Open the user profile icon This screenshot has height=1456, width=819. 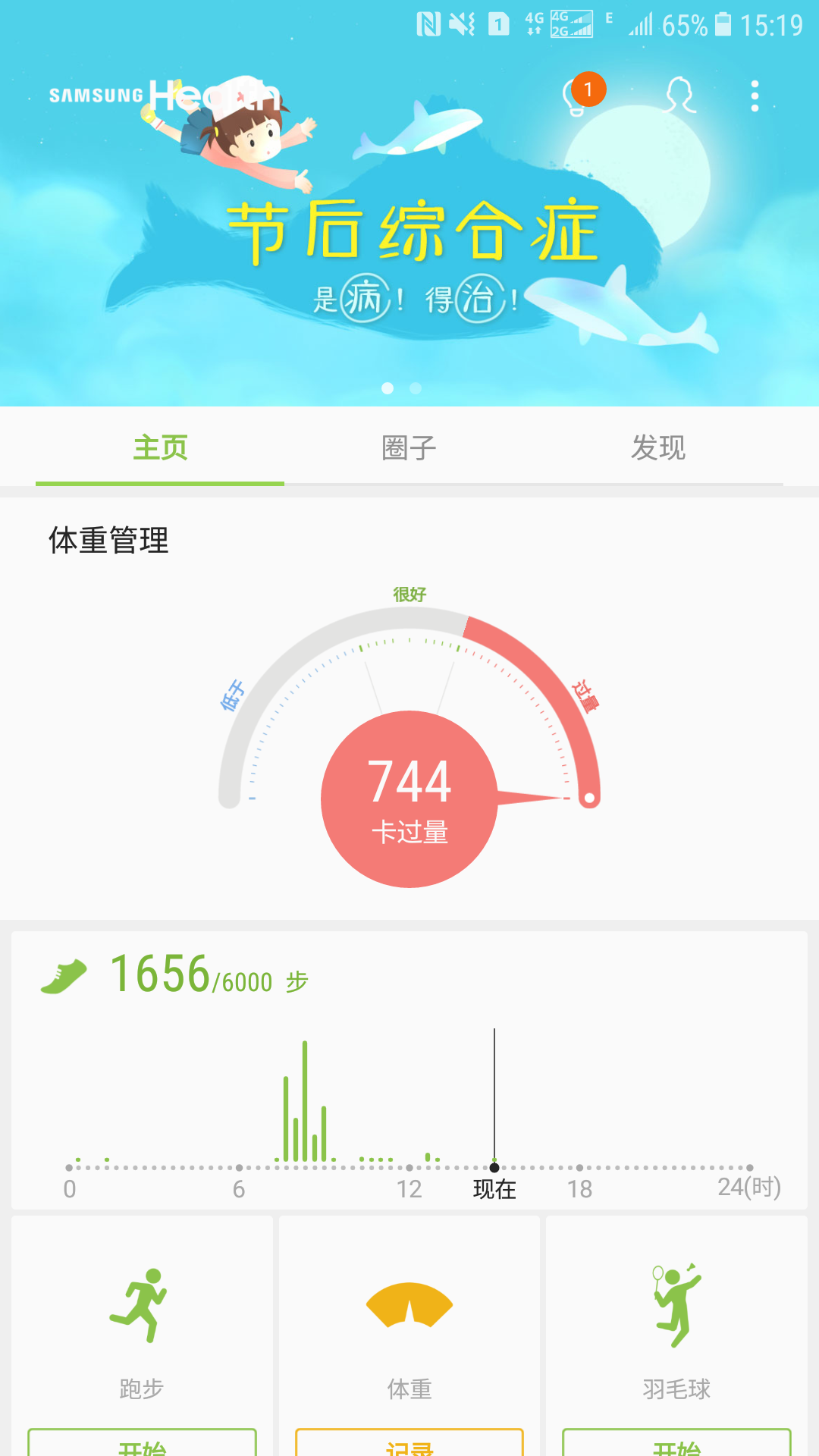679,96
